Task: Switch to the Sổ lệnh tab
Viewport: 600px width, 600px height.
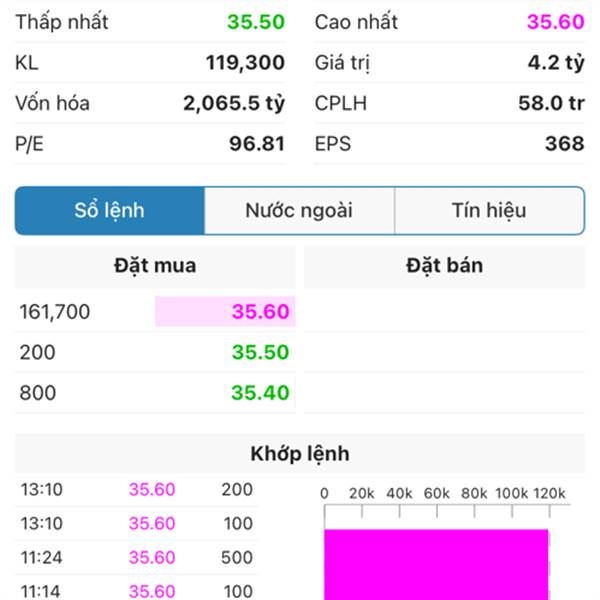Action: (x=110, y=211)
